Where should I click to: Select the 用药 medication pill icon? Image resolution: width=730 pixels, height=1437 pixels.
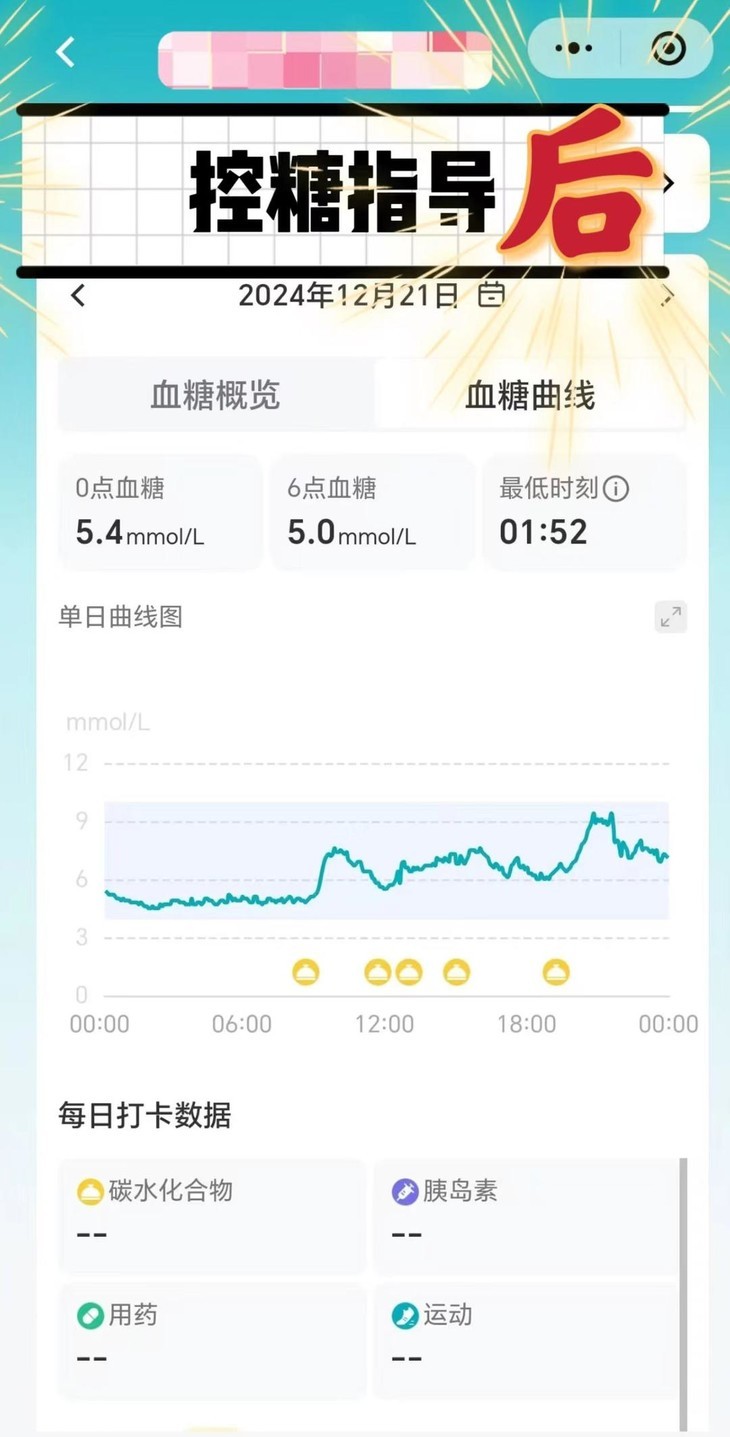click(91, 1315)
